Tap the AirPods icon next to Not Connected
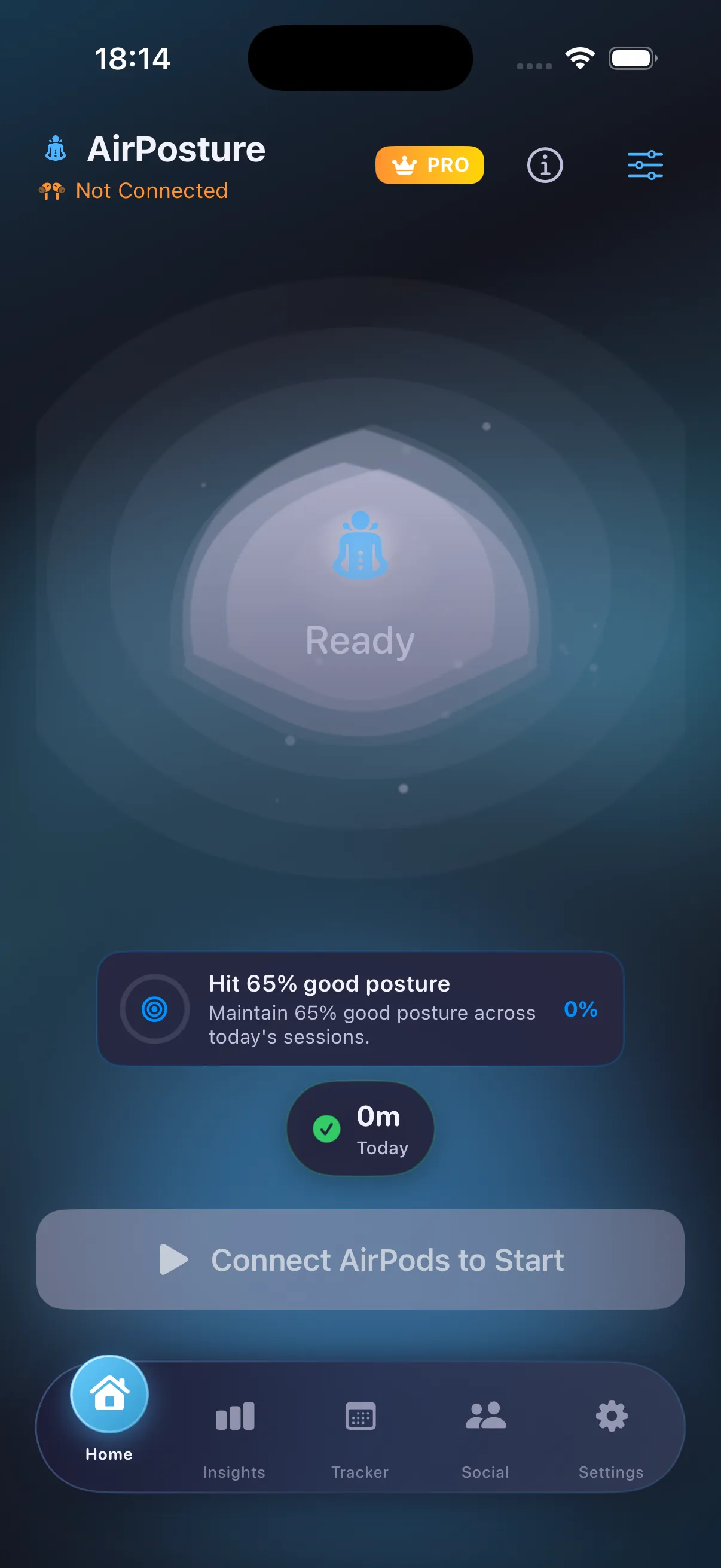This screenshot has height=1568, width=721. tap(52, 191)
